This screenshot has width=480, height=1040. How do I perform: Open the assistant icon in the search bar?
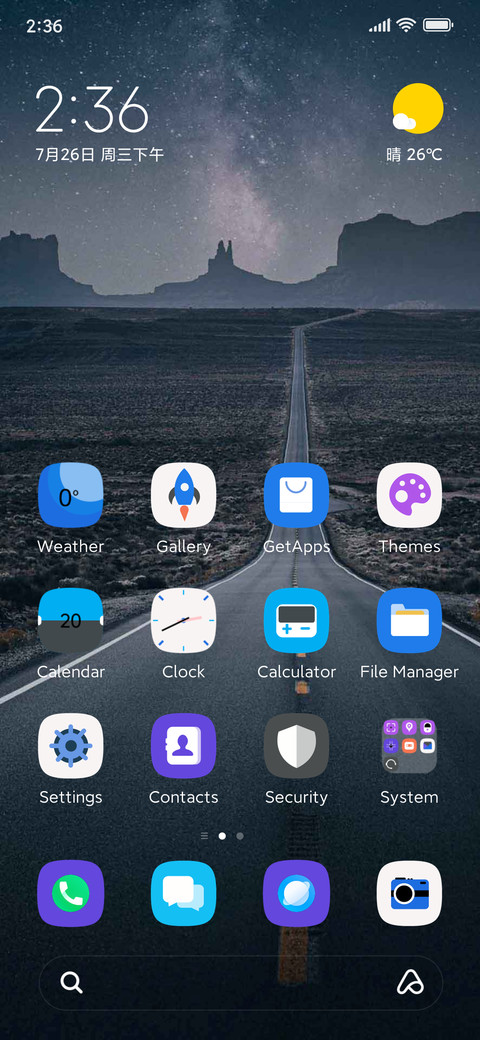410,982
